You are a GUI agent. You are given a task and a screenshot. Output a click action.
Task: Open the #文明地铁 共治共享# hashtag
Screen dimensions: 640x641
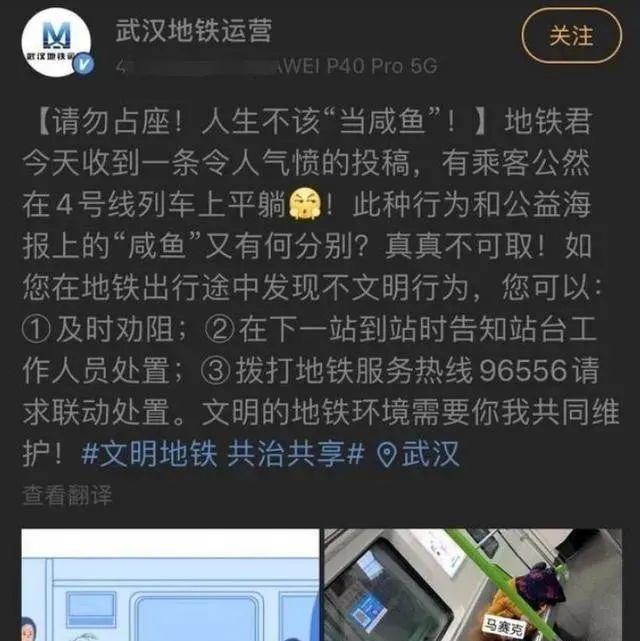click(221, 454)
